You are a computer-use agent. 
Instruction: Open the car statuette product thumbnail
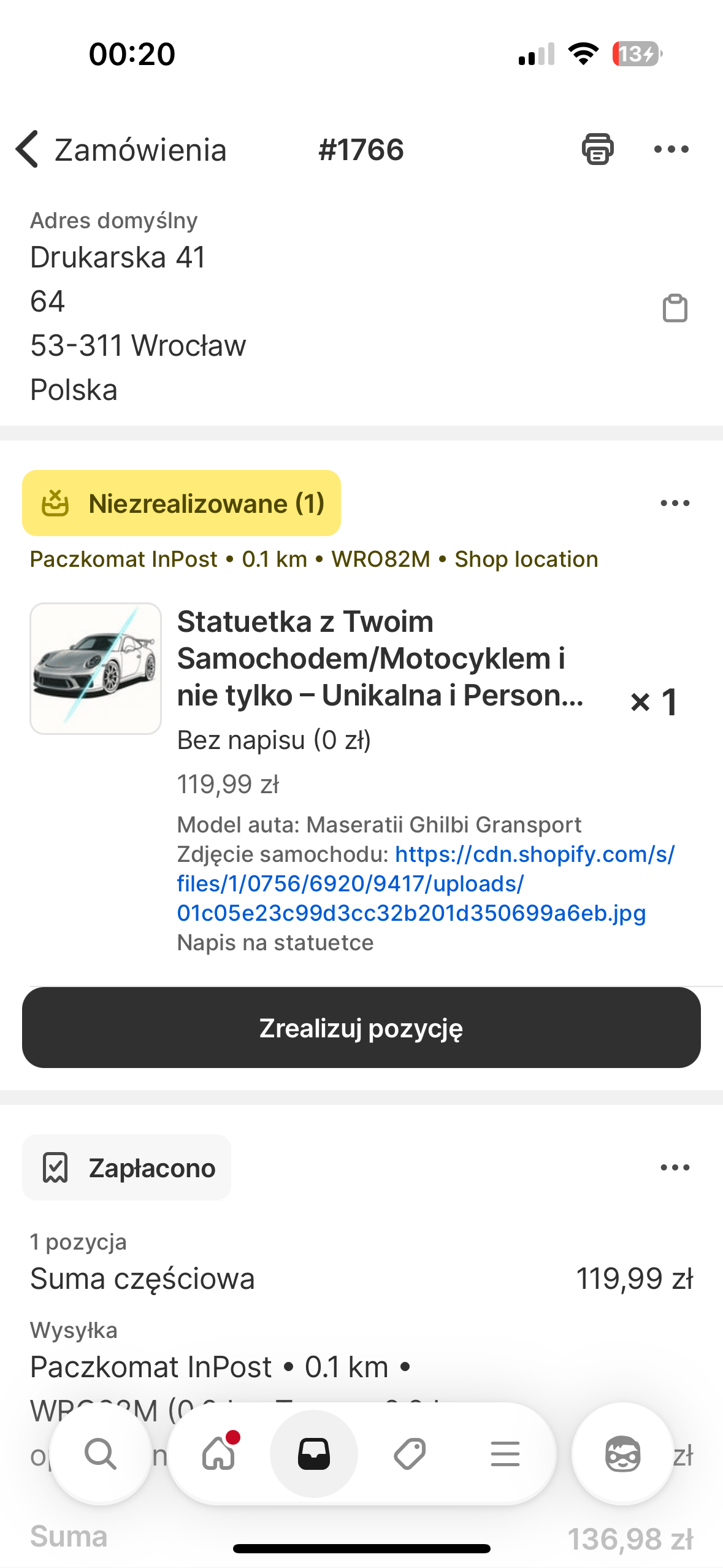click(96, 668)
